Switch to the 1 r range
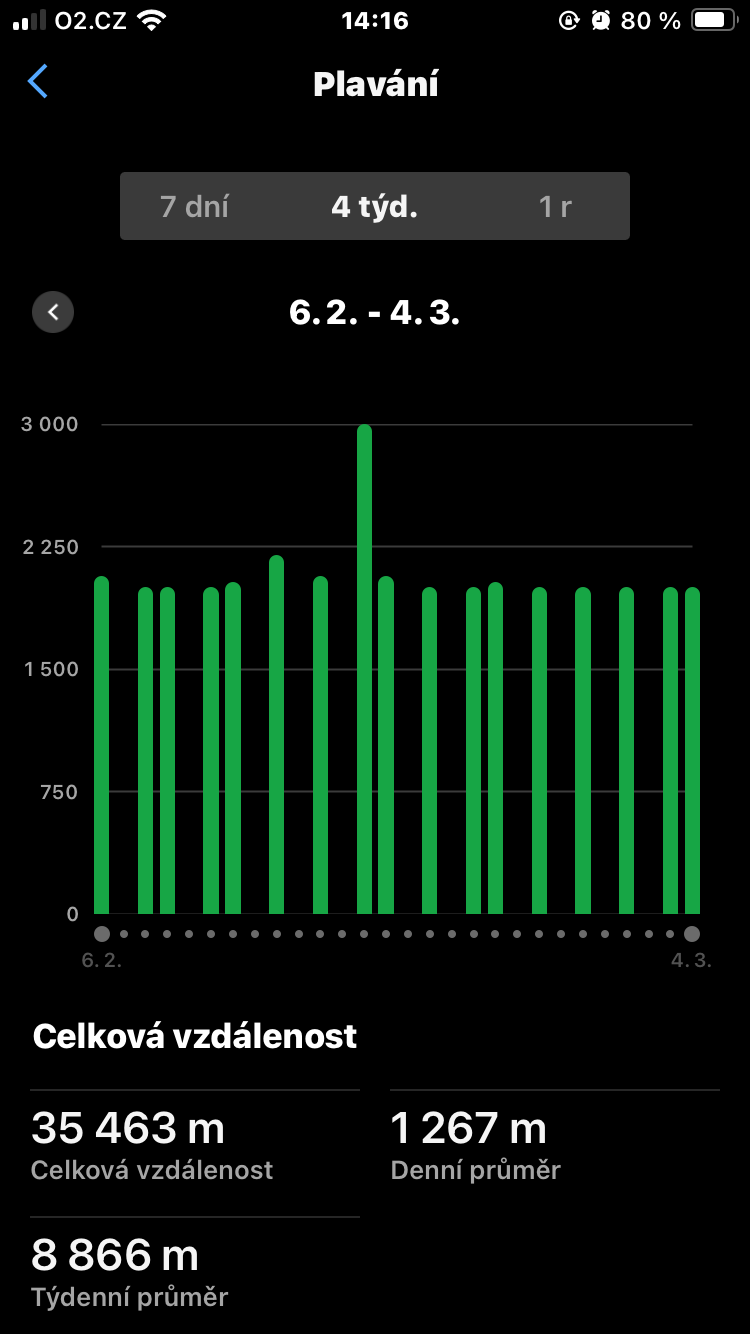 (x=555, y=207)
